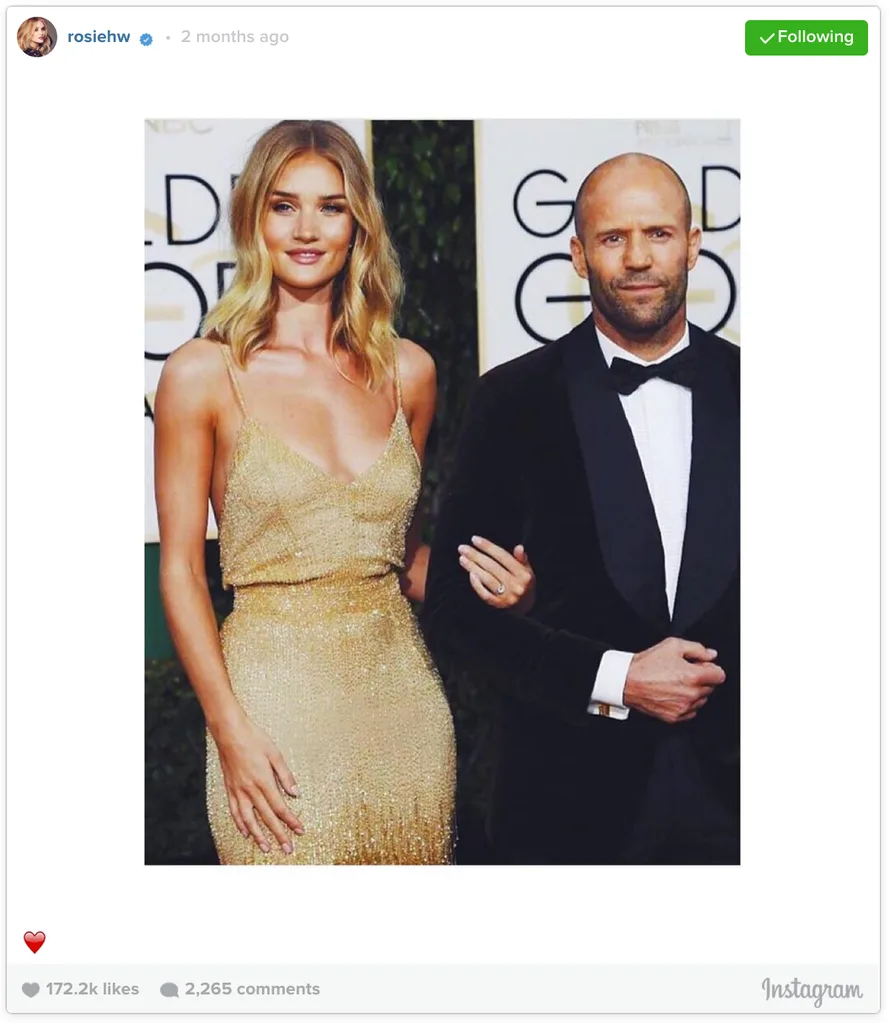Open the Instagram logo link
The width and height of the screenshot is (890, 1023).
pos(811,990)
